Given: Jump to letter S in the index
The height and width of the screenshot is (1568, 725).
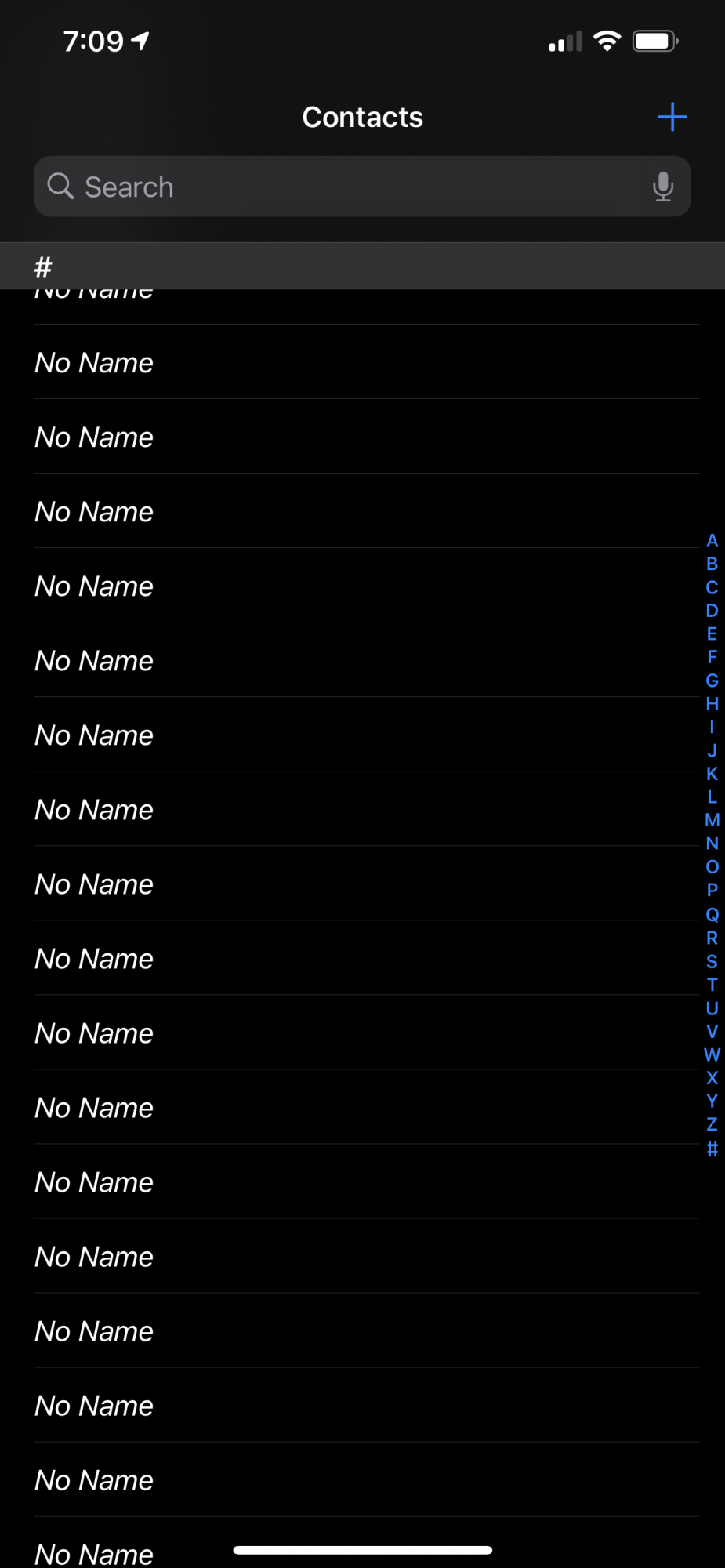Looking at the screenshot, I should coord(712,961).
